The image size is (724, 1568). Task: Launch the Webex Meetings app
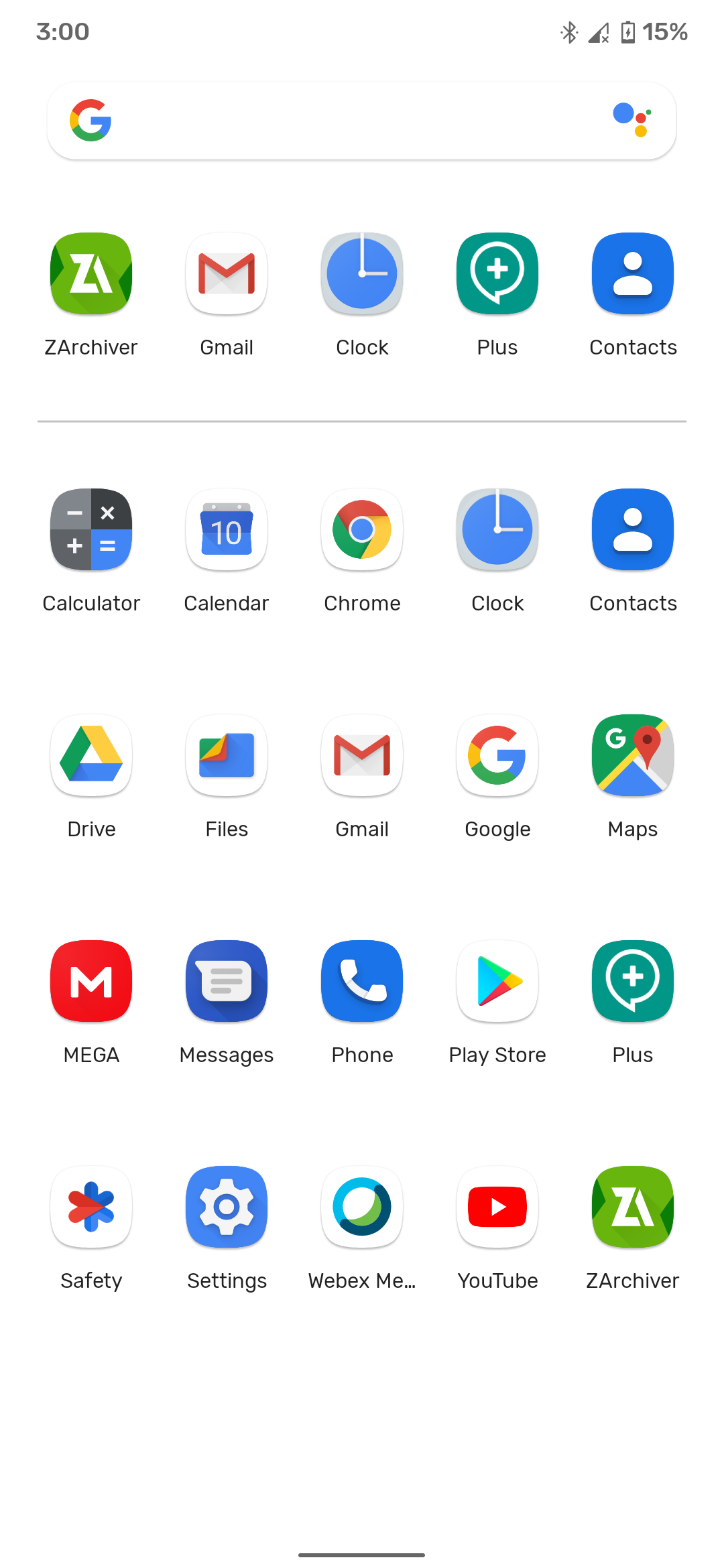click(x=362, y=1207)
